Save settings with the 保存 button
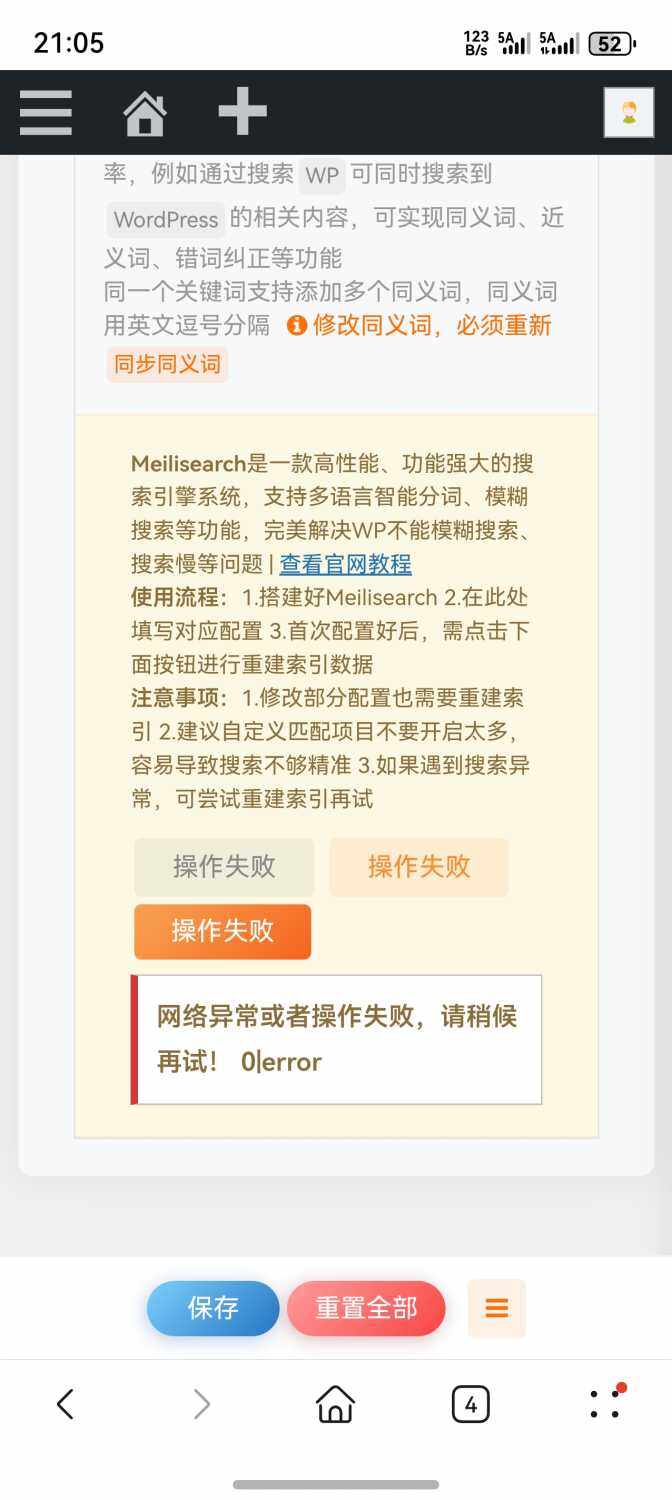This screenshot has height=1500, width=672. [x=213, y=1308]
